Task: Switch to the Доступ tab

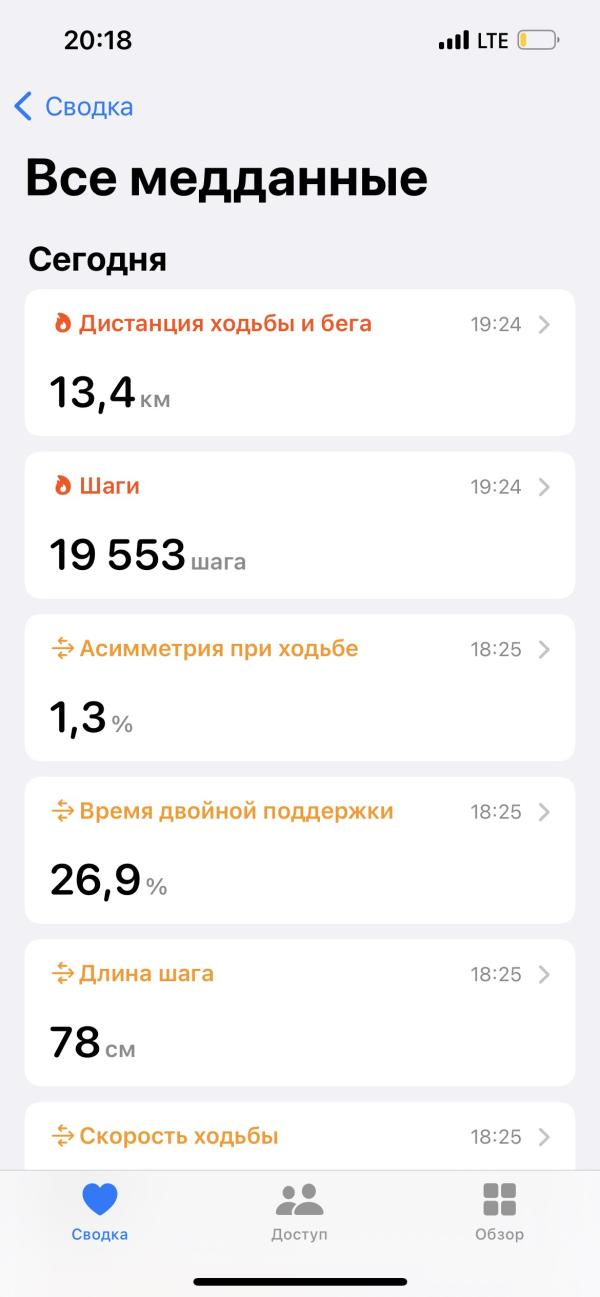Action: 299,1211
